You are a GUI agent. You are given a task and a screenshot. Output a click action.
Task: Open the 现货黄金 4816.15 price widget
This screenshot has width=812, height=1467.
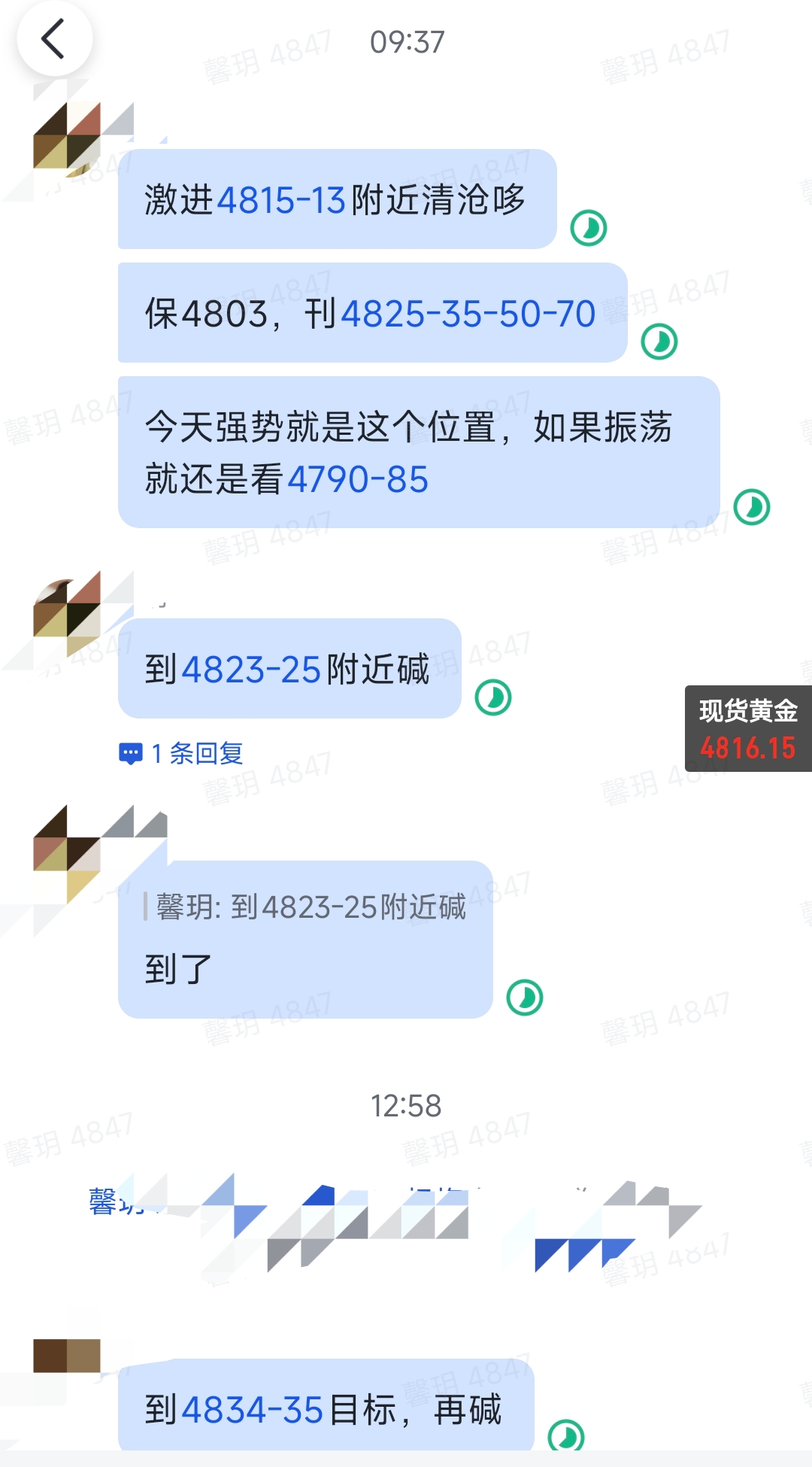click(x=747, y=728)
